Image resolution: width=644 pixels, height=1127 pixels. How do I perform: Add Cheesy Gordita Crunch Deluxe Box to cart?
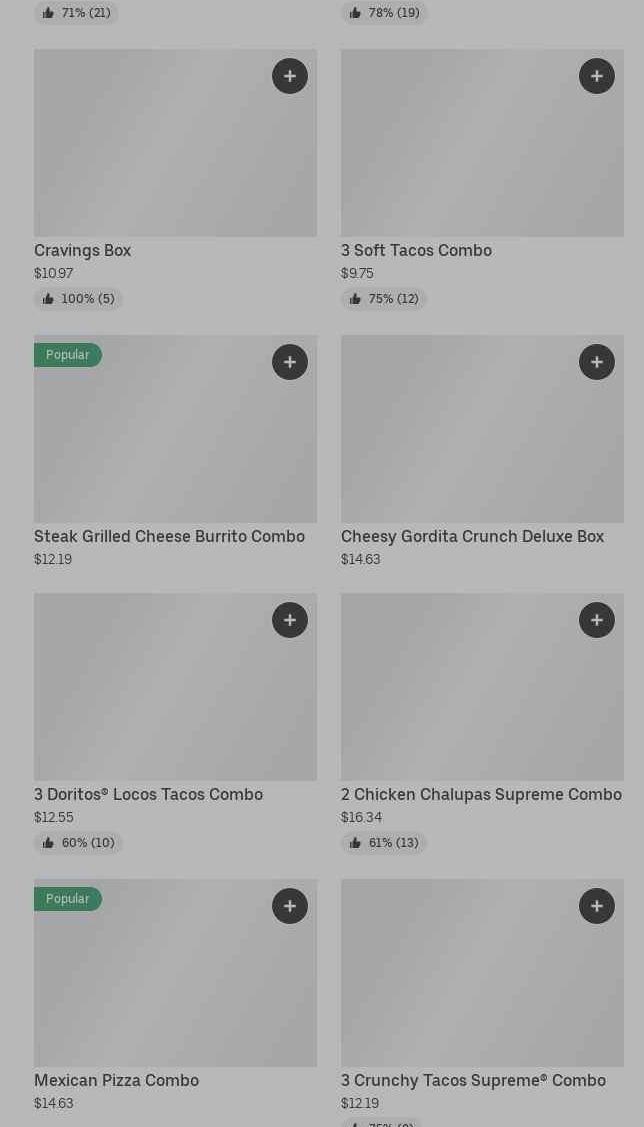tap(597, 362)
